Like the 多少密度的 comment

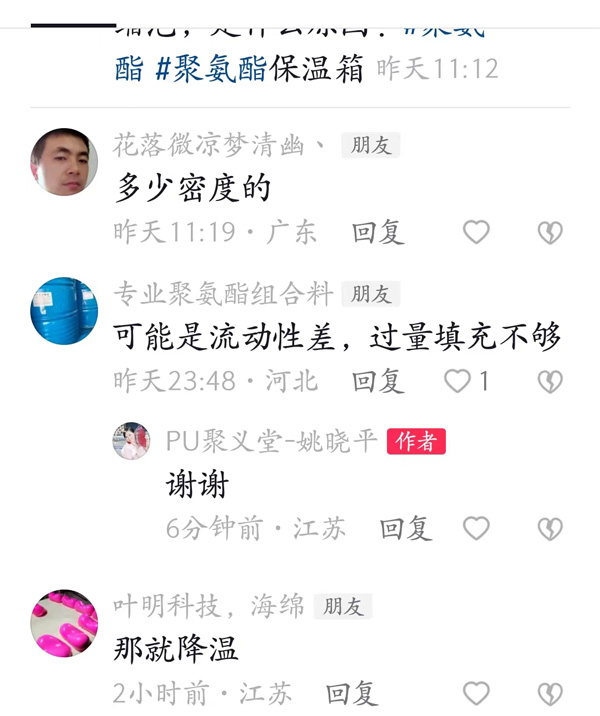tap(476, 232)
